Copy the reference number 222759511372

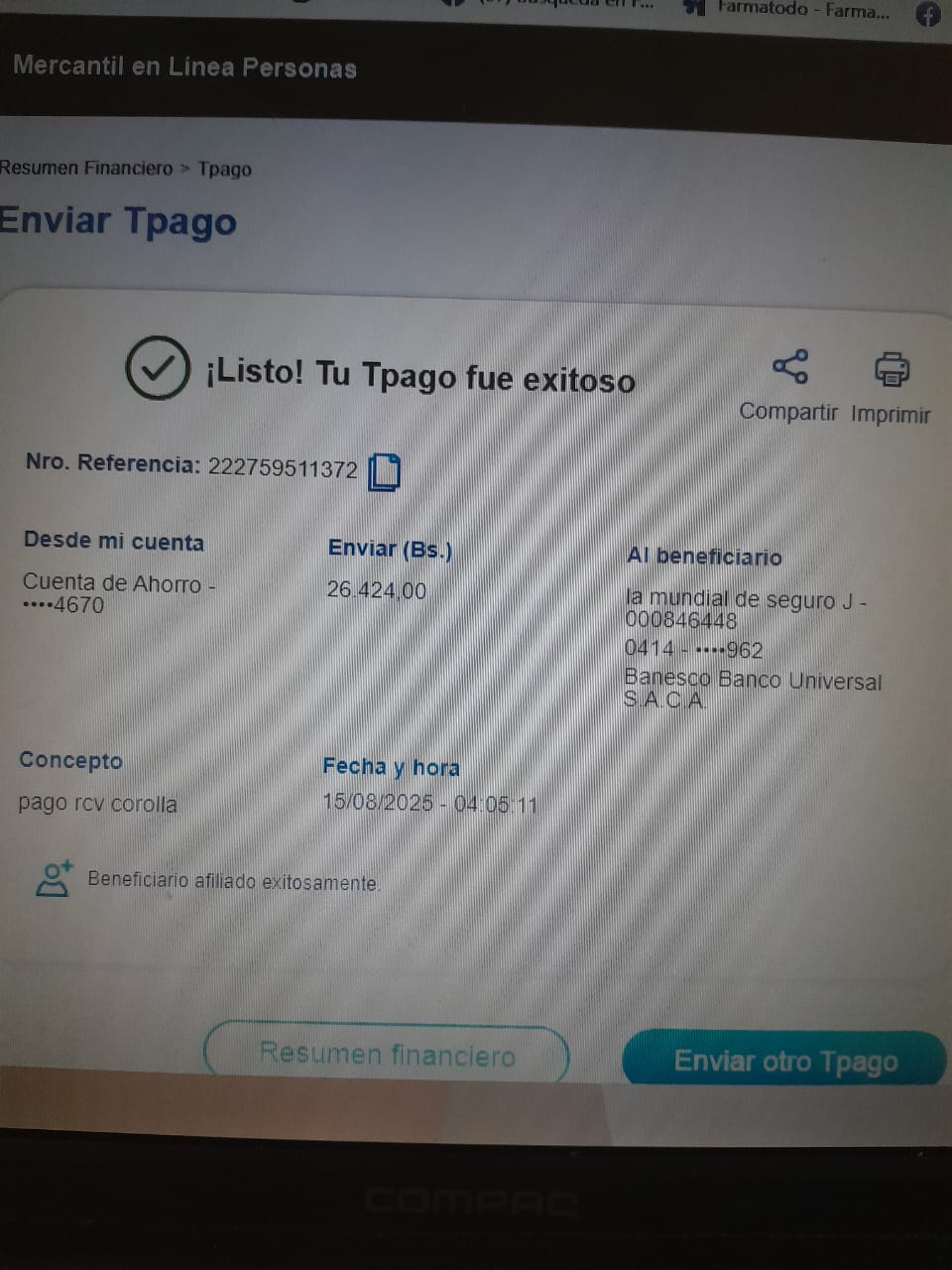coord(384,471)
